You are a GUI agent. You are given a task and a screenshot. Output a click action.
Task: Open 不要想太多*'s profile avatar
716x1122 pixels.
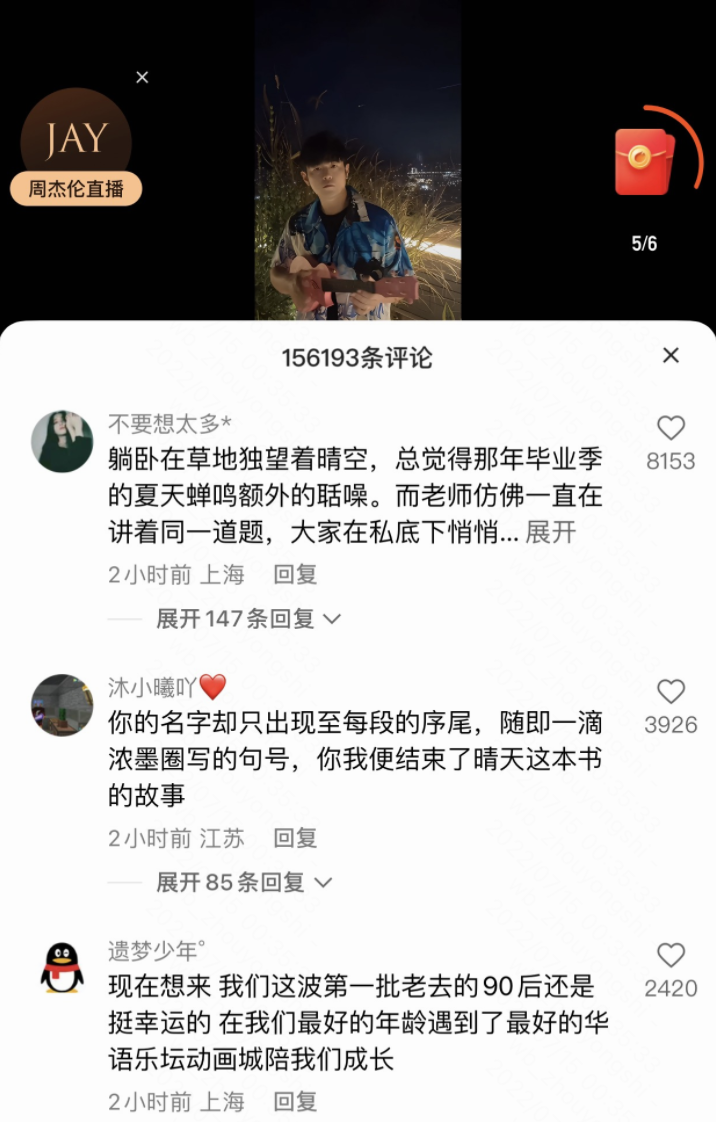coord(62,441)
